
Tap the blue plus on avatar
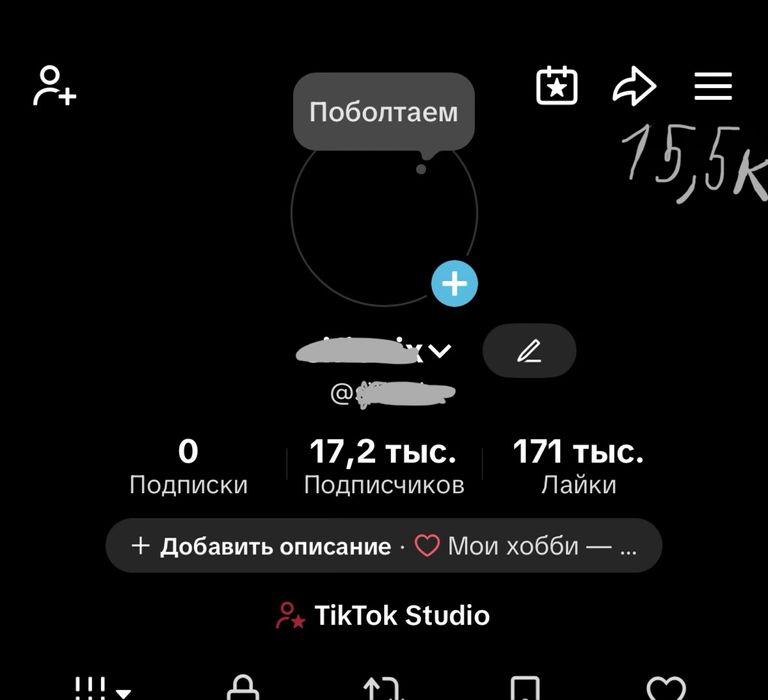[455, 285]
